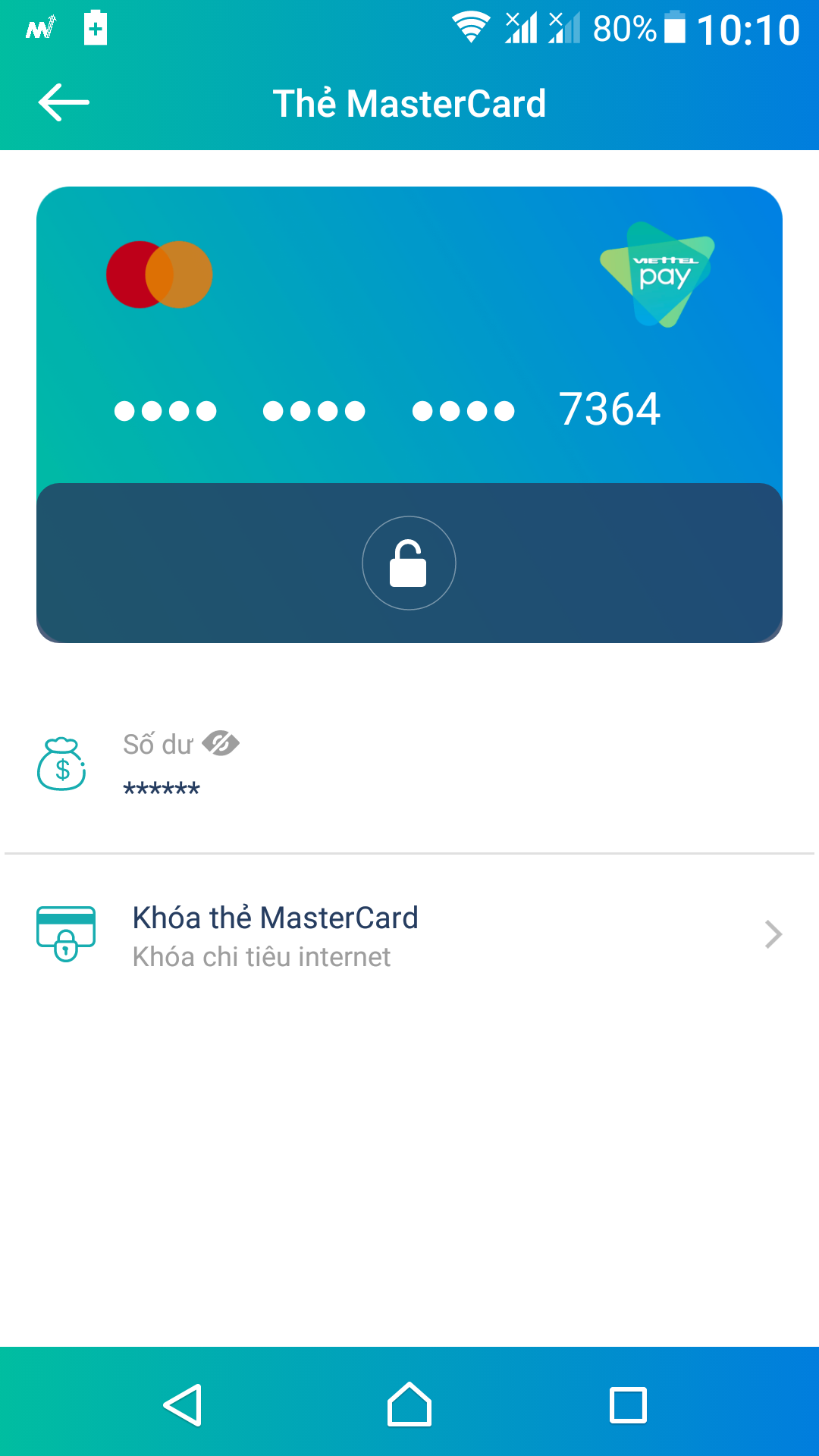Screen dimensions: 819x1456
Task: Tap the padlock button on the card
Action: [409, 563]
